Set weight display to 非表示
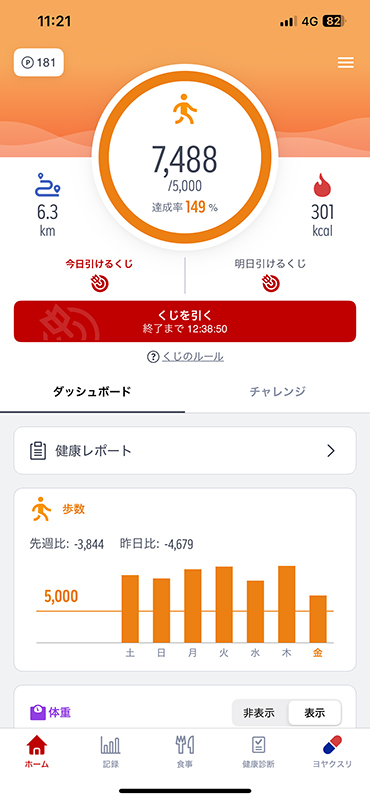 [259, 713]
